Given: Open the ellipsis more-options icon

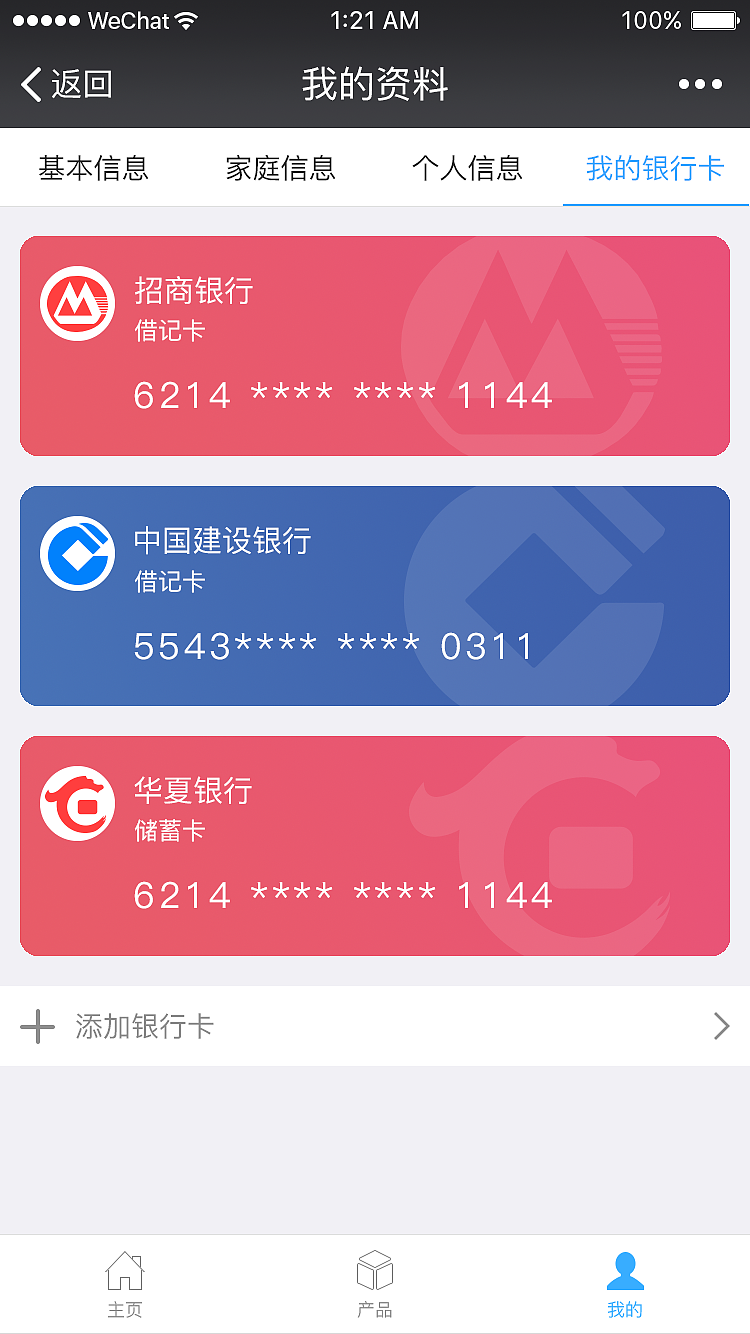Looking at the screenshot, I should pyautogui.click(x=700, y=84).
